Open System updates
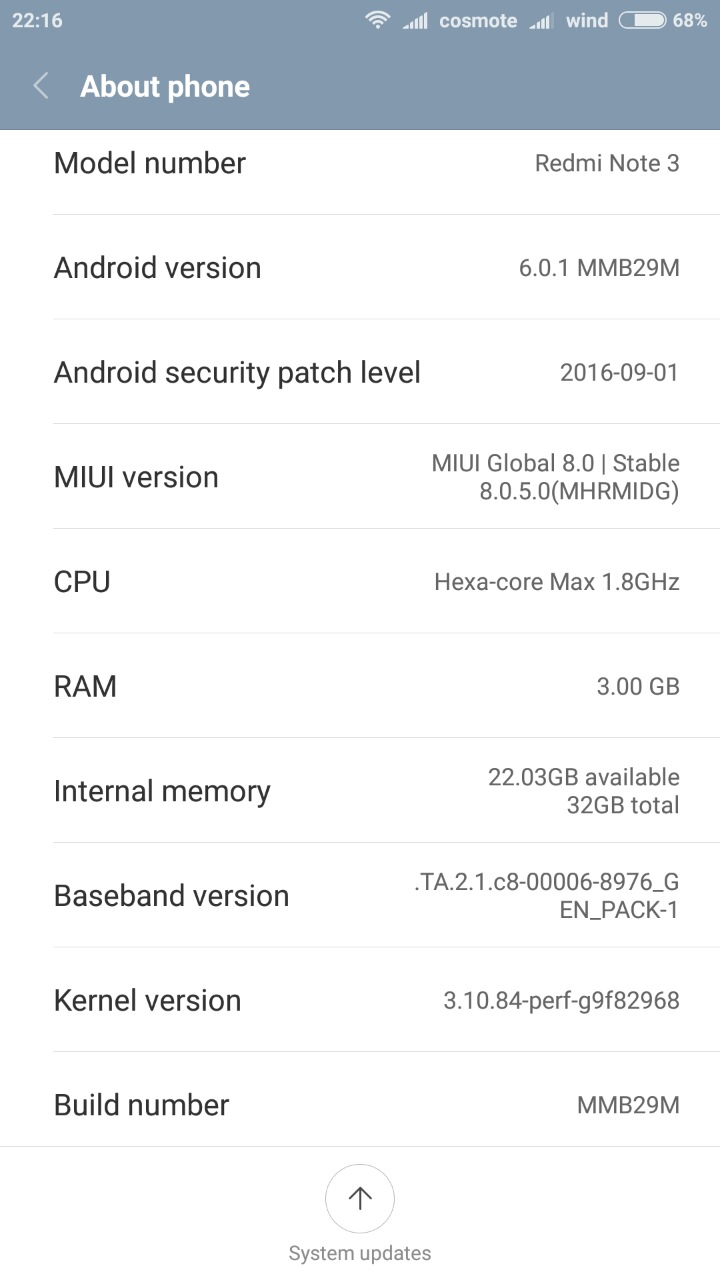 (x=360, y=1213)
